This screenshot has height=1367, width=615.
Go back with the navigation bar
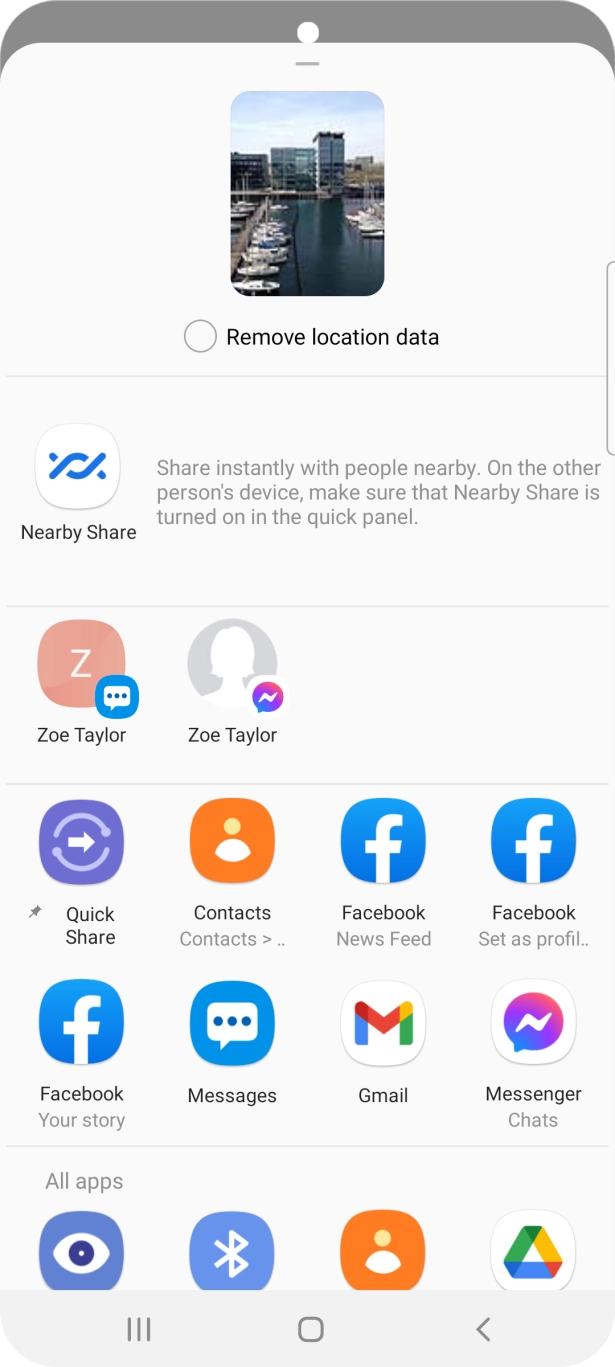point(483,1329)
